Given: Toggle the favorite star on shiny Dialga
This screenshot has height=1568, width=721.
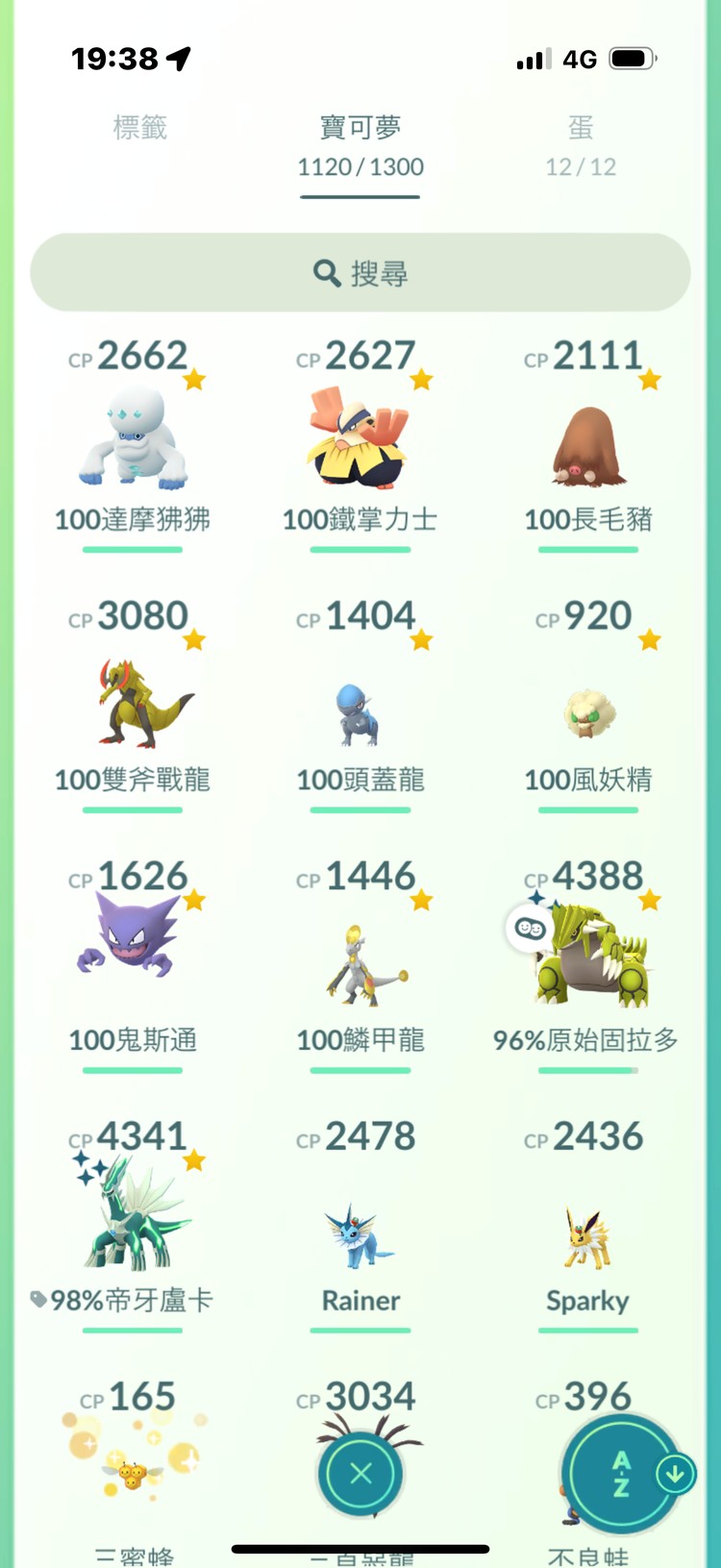Looking at the screenshot, I should (x=194, y=1161).
